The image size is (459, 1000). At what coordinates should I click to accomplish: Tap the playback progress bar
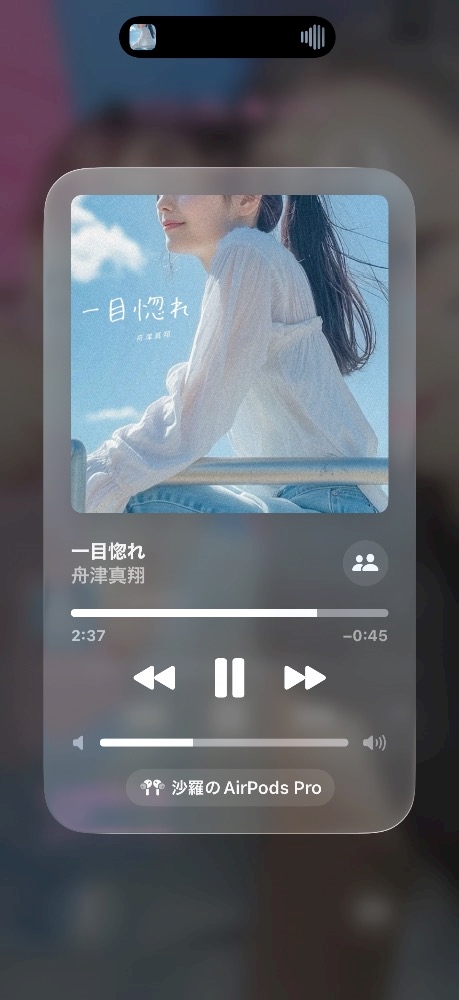pos(230,613)
